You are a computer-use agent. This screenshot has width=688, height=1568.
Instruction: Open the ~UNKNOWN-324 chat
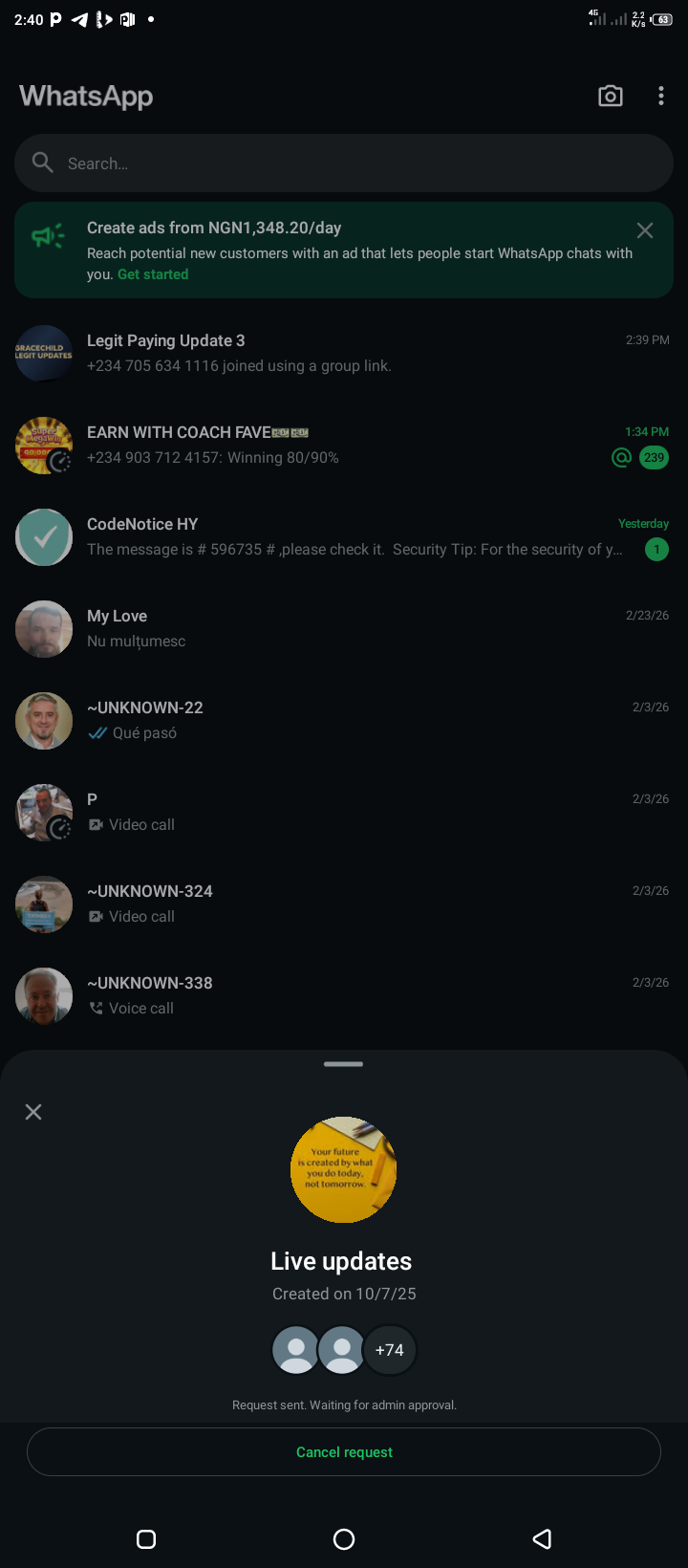click(344, 904)
